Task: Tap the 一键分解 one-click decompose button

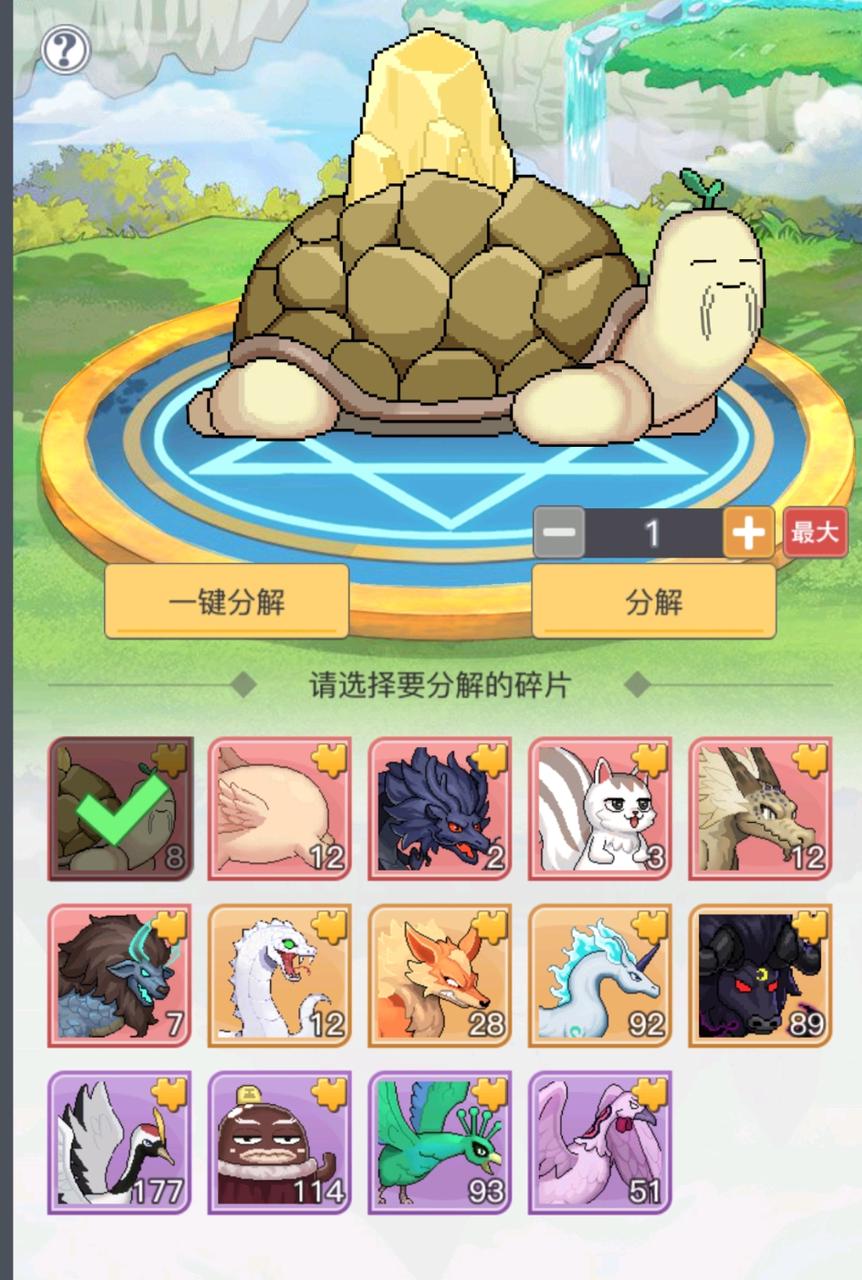Action: point(227,602)
